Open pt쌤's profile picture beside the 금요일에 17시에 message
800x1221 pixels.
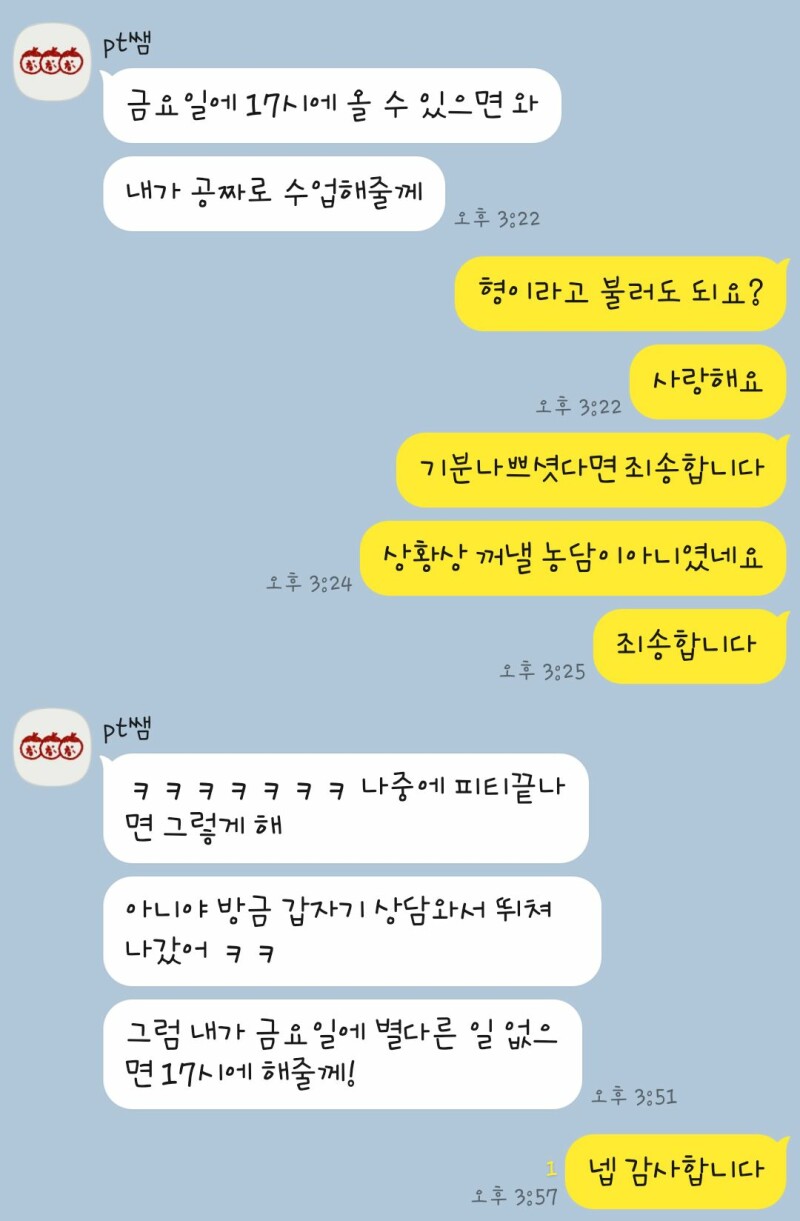tap(50, 61)
